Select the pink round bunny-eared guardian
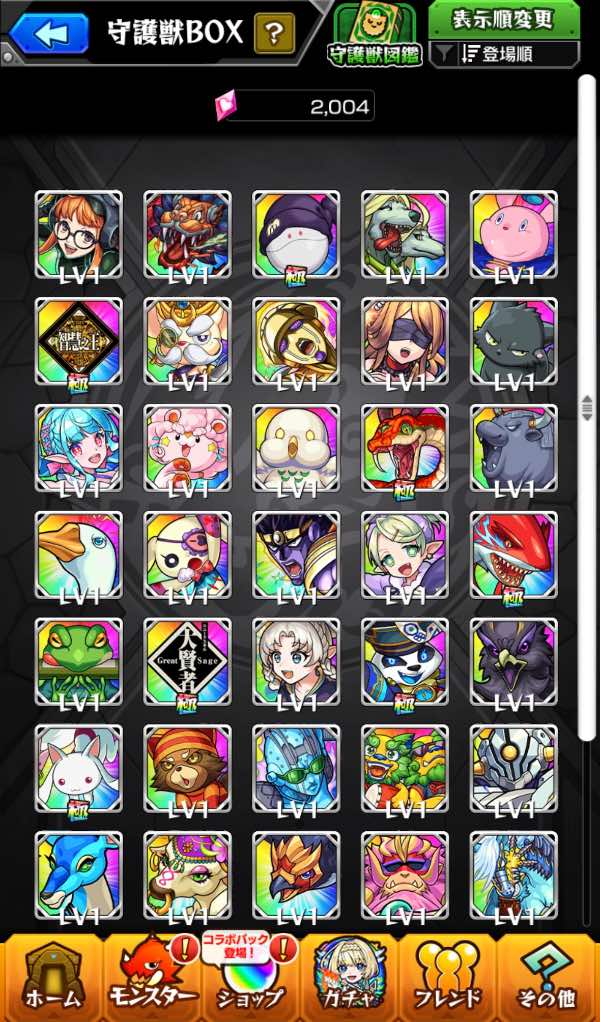This screenshot has height=1022, width=600. point(513,234)
